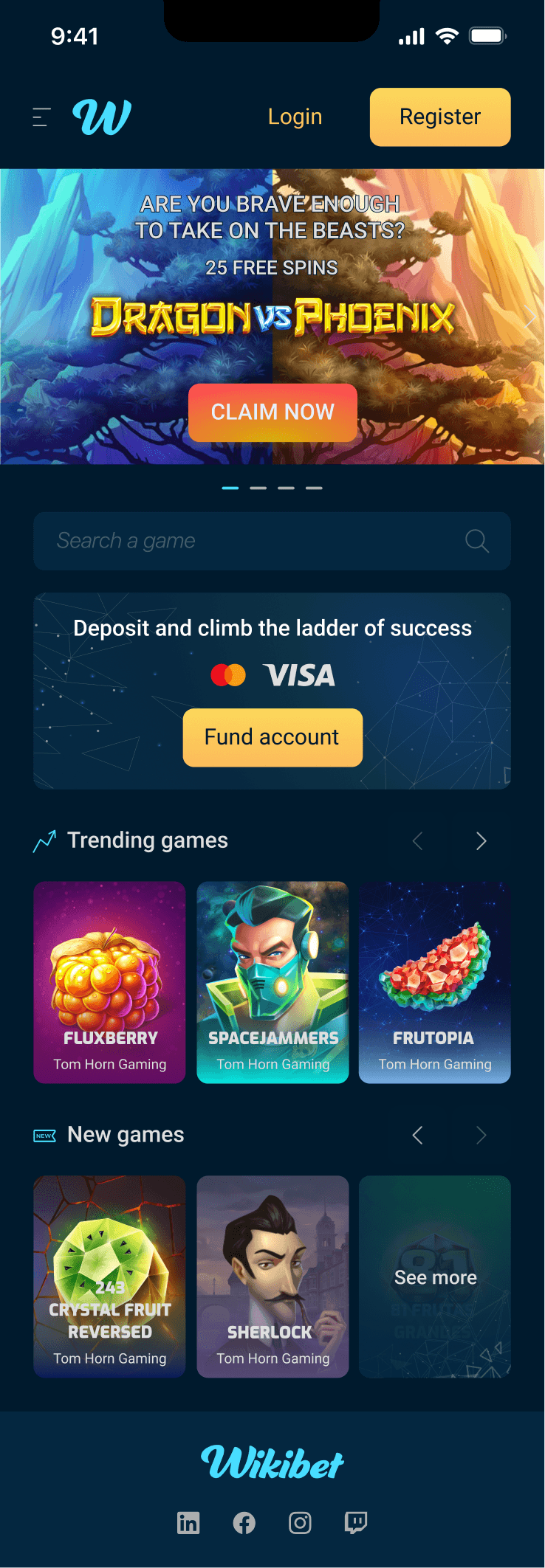Open Wikibet Instagram page
Screen dimensions: 545x1568
(300, 1522)
